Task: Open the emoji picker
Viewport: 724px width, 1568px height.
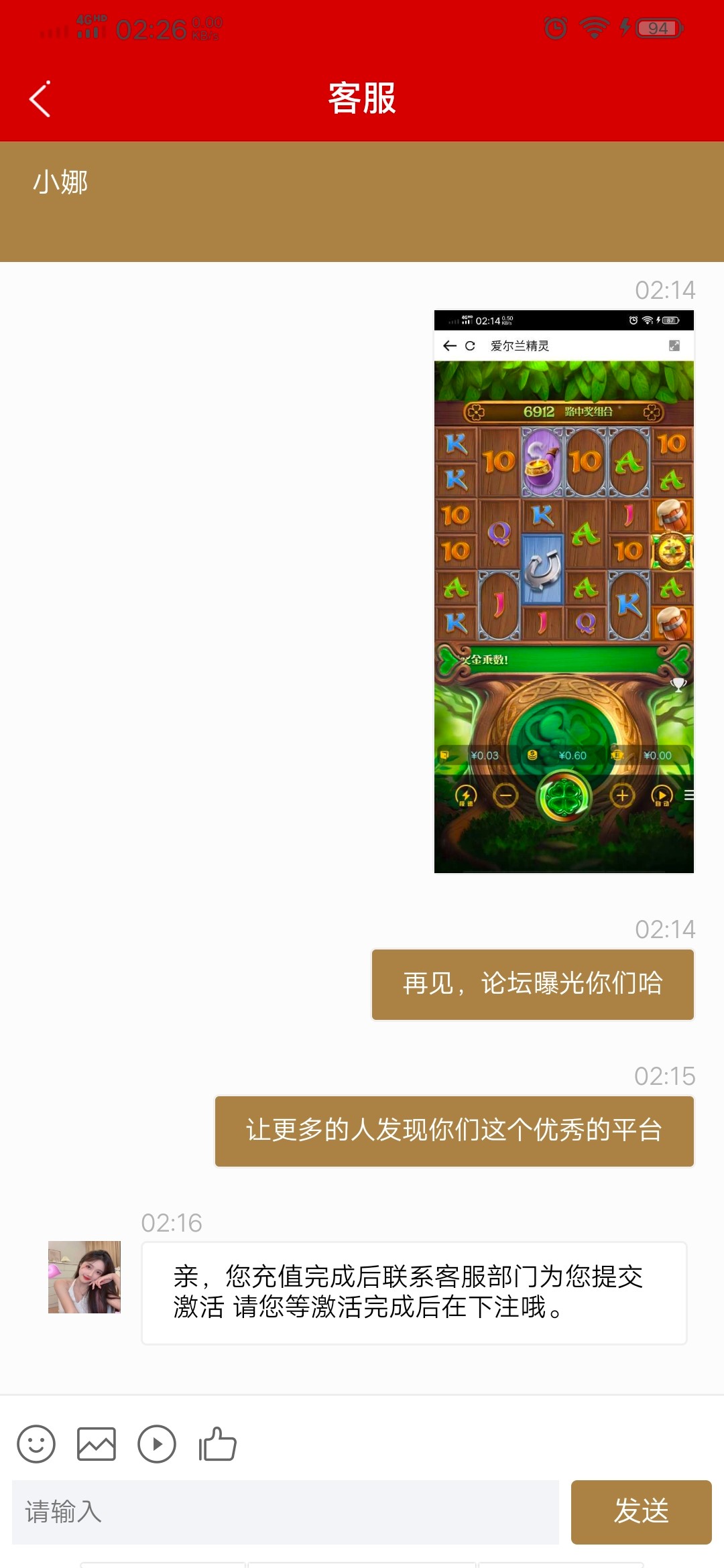Action: point(36,1443)
